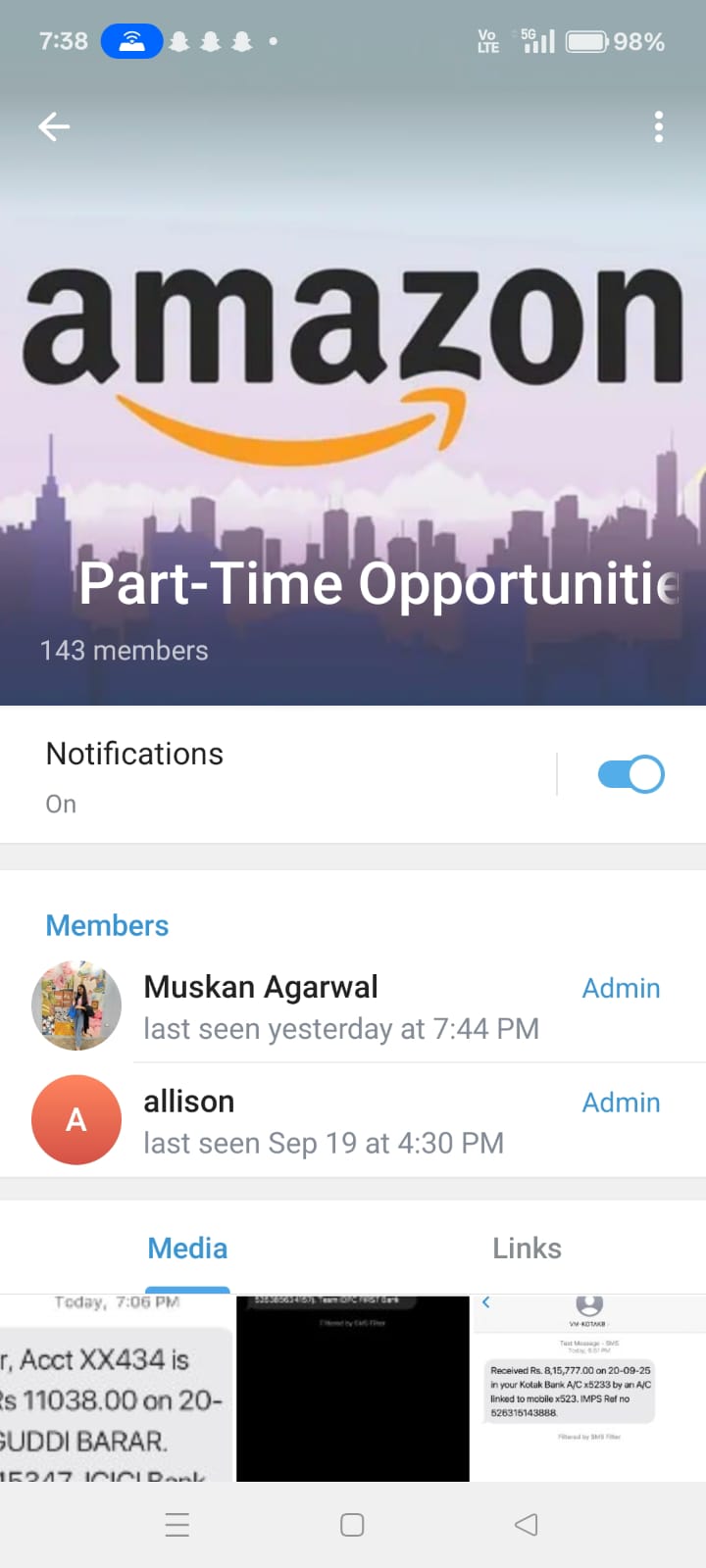The image size is (706, 1568).
Task: Tap the system home button
Action: 352,1525
